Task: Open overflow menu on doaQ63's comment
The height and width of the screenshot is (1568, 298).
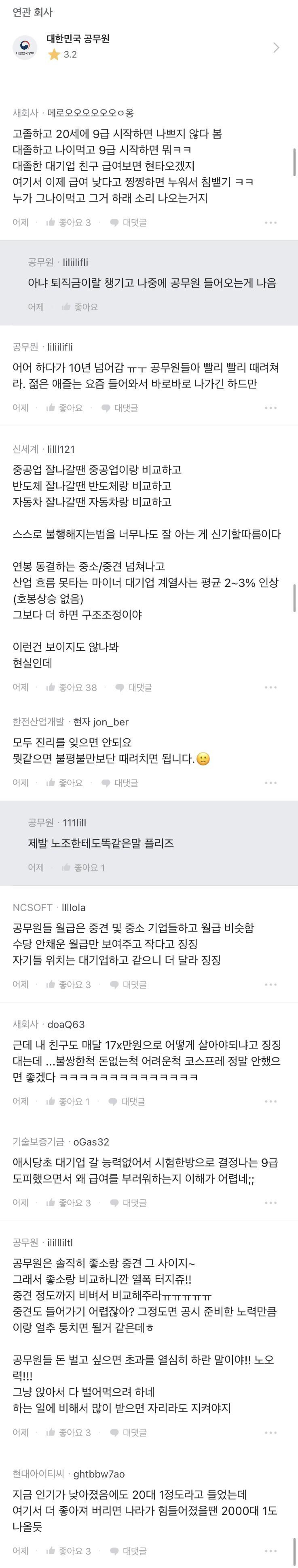Action: click(x=271, y=1101)
